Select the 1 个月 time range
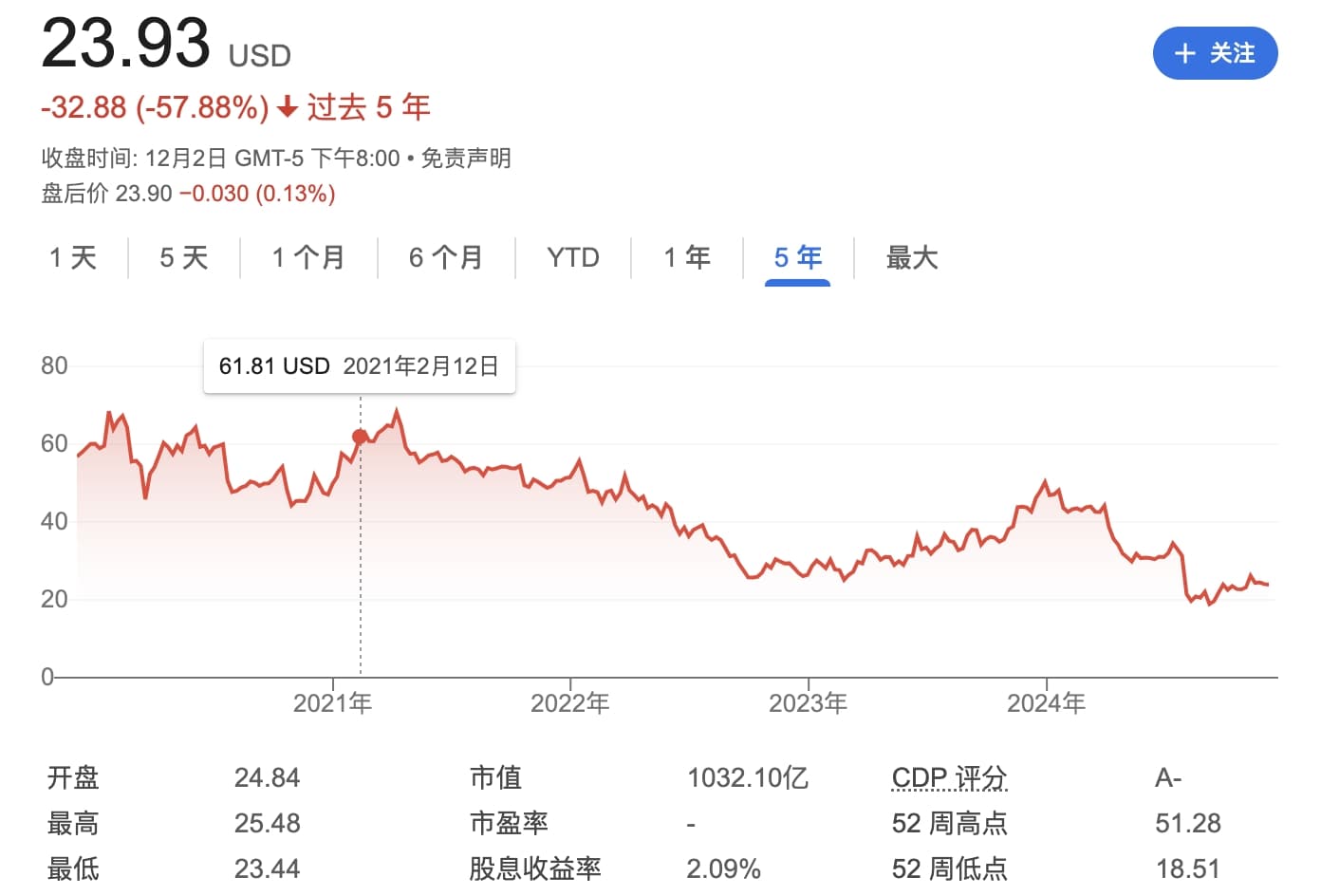This screenshot has height=896, width=1321. pos(308,257)
